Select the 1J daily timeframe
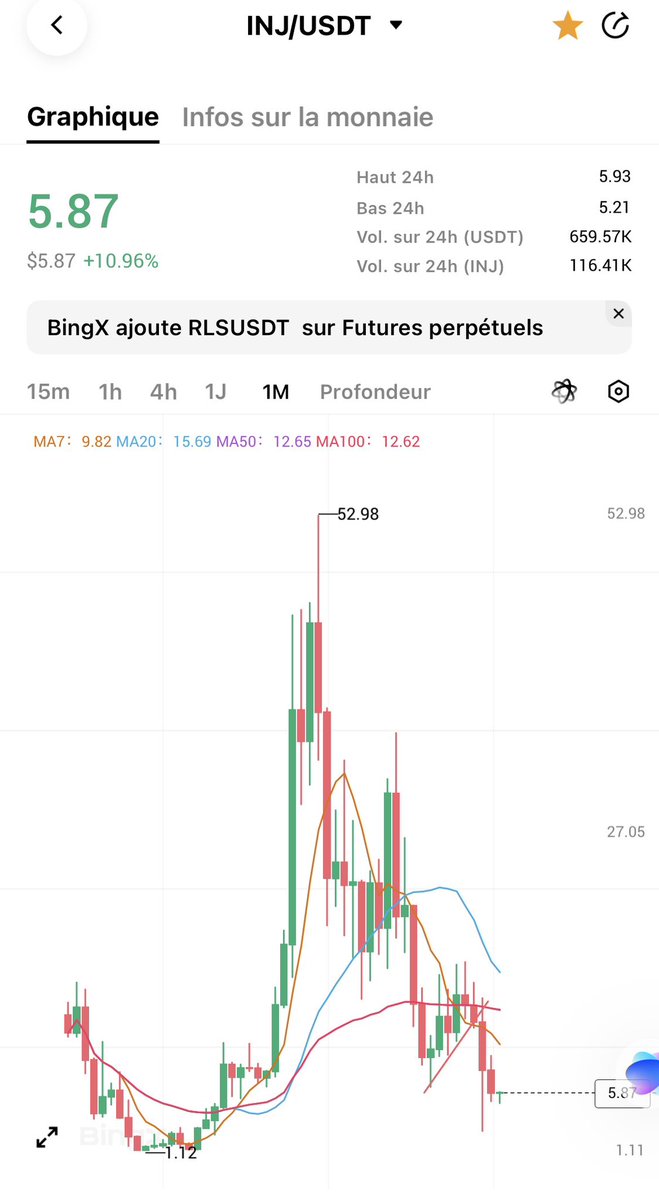659x1200 pixels. coord(215,392)
